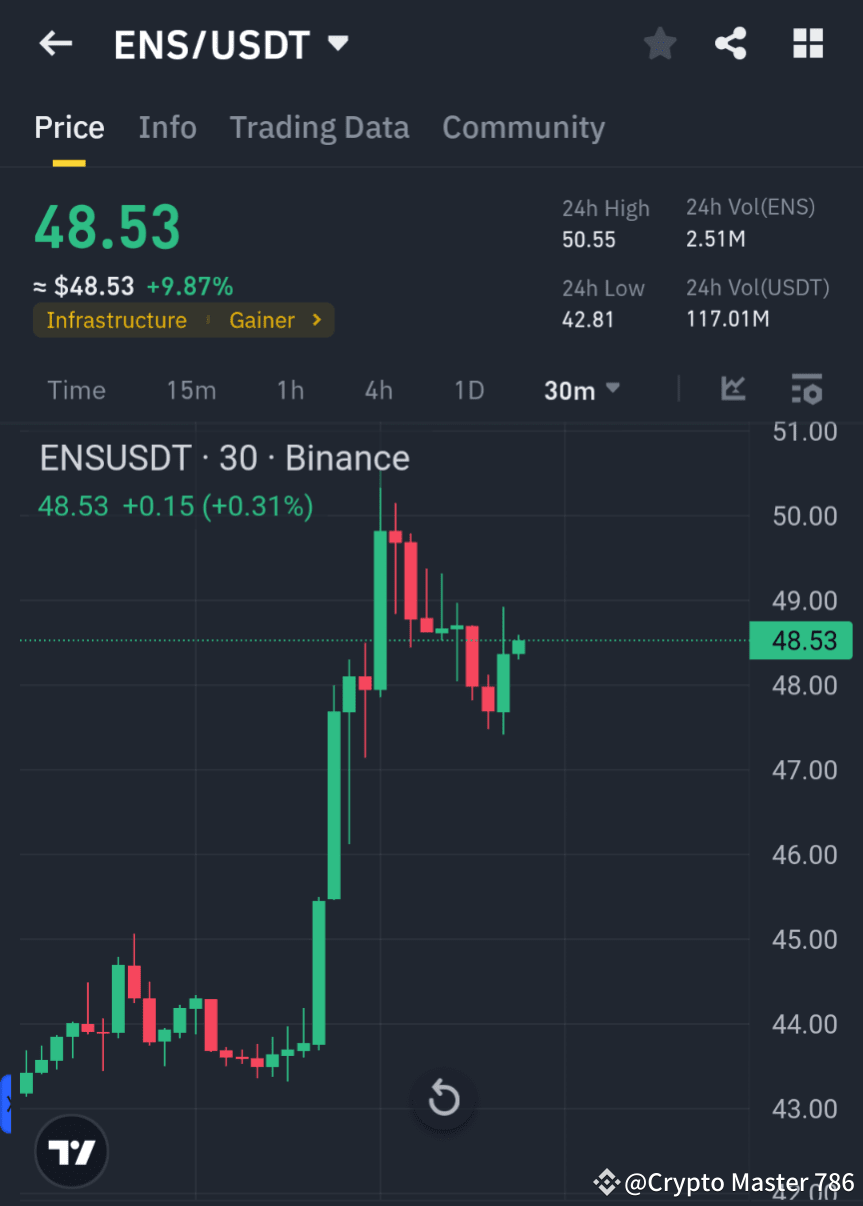This screenshot has height=1206, width=863.
Task: Star ENS/USDT as a favorite
Action: (659, 43)
